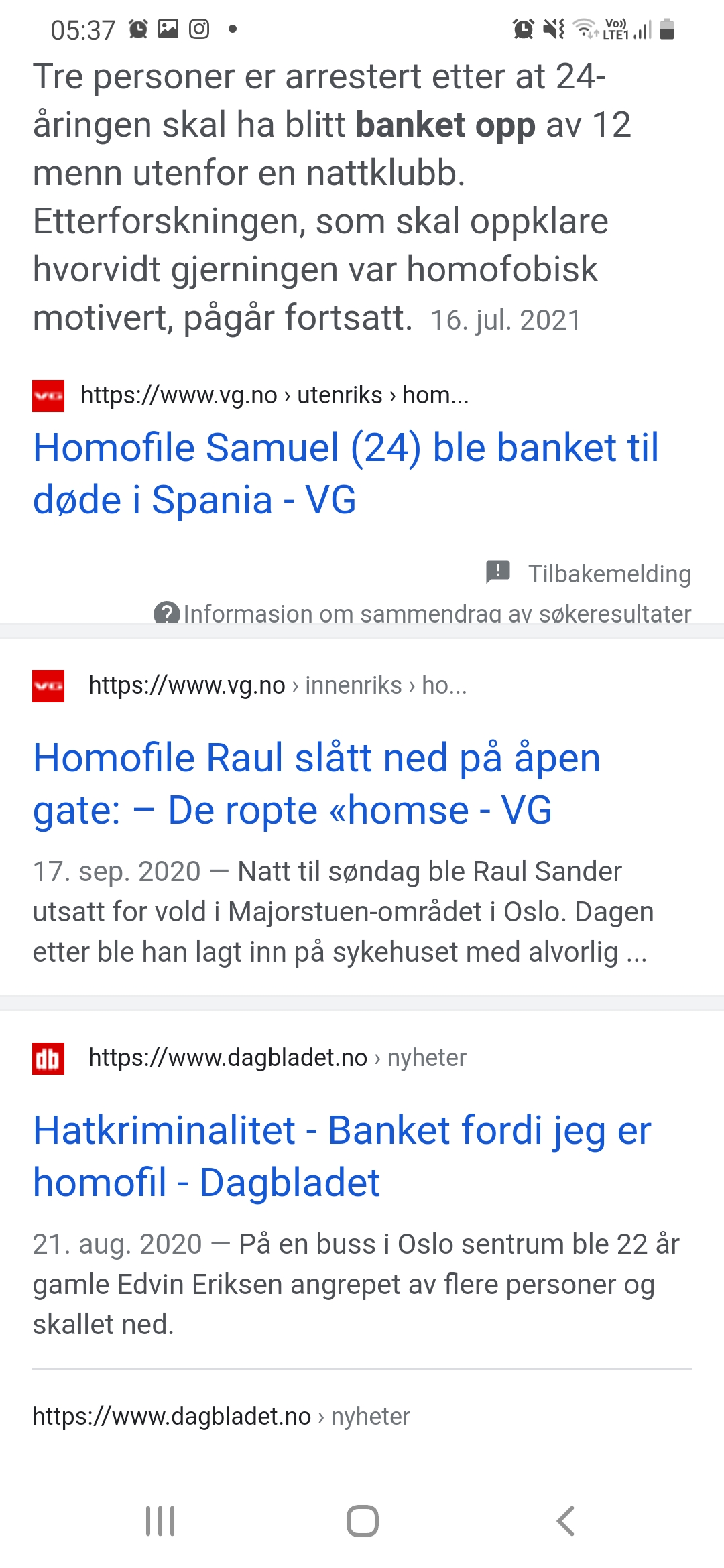The width and height of the screenshot is (724, 1568).
Task: Open Informasjon om sammendrag av søkeresultater
Action: pos(422,613)
